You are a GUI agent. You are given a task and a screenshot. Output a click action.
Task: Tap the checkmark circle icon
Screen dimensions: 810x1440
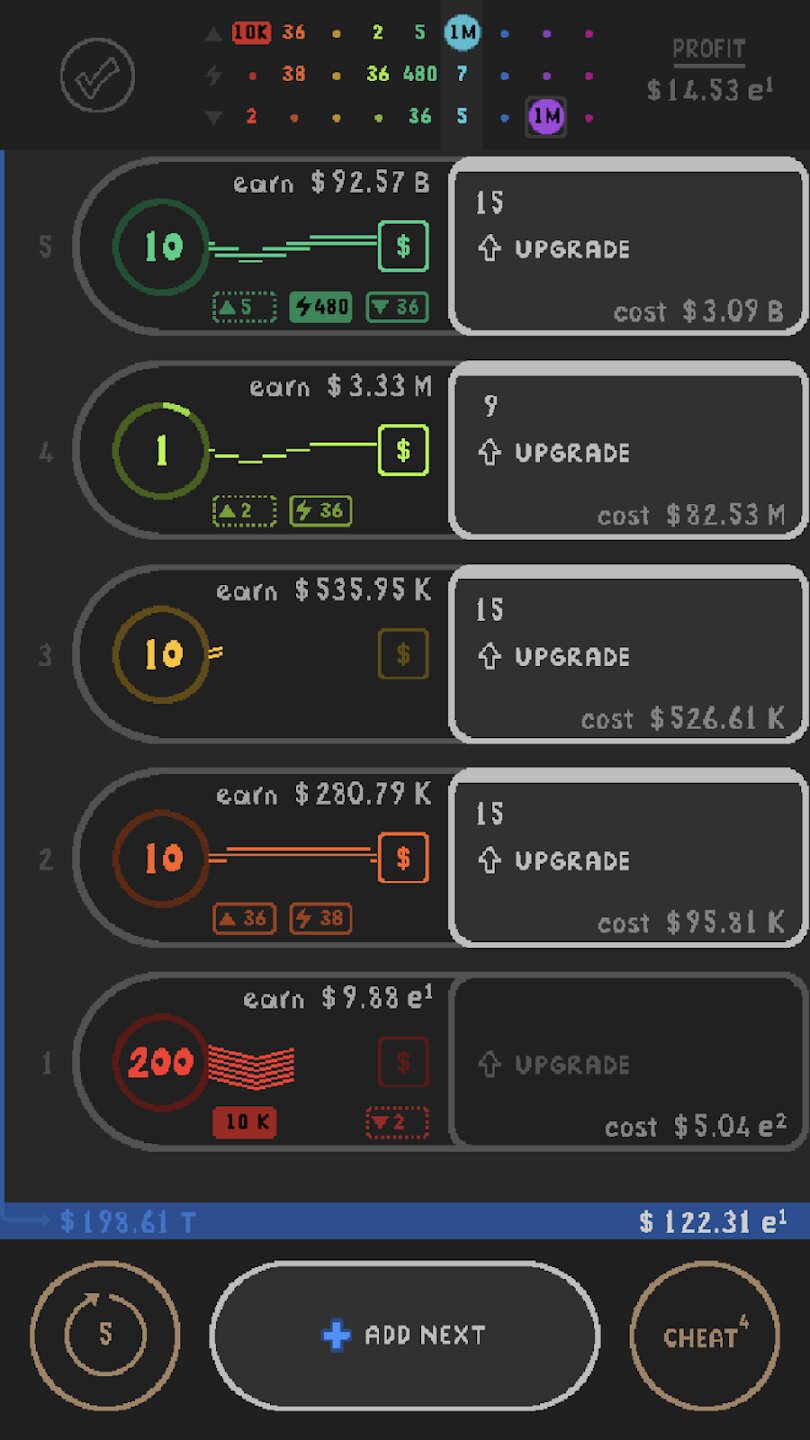(97, 74)
